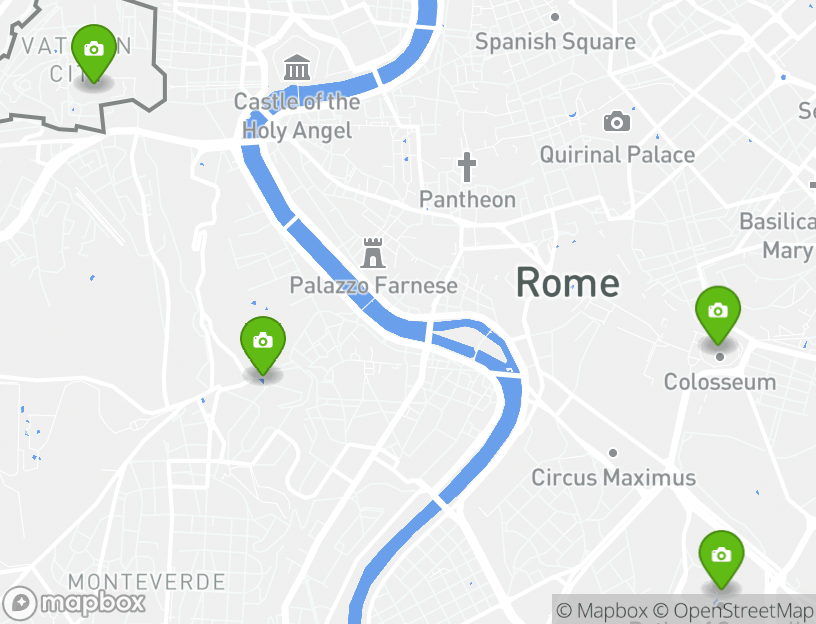
Task: Open the OpenStreetMap attribution link
Action: (x=734, y=610)
